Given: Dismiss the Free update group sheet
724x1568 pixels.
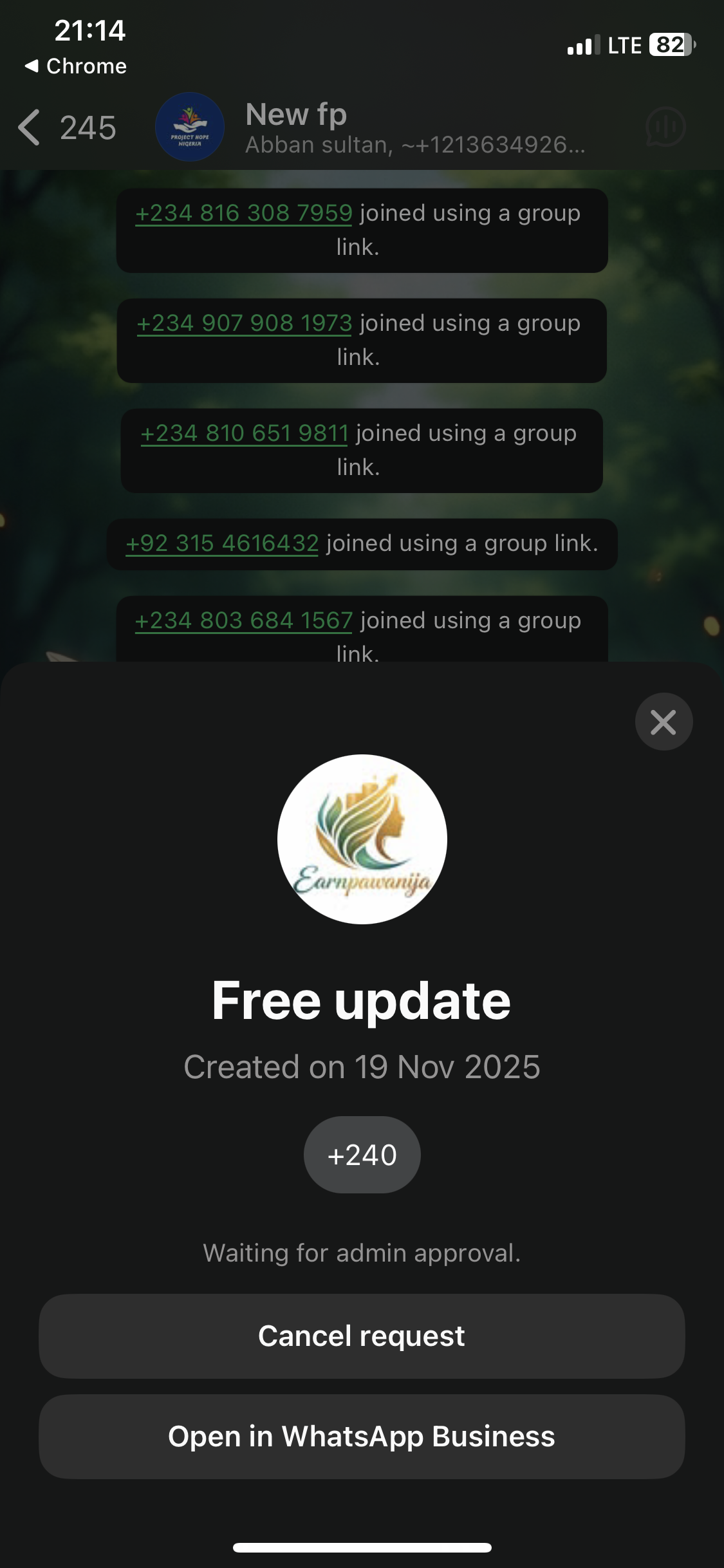Looking at the screenshot, I should pos(664,722).
